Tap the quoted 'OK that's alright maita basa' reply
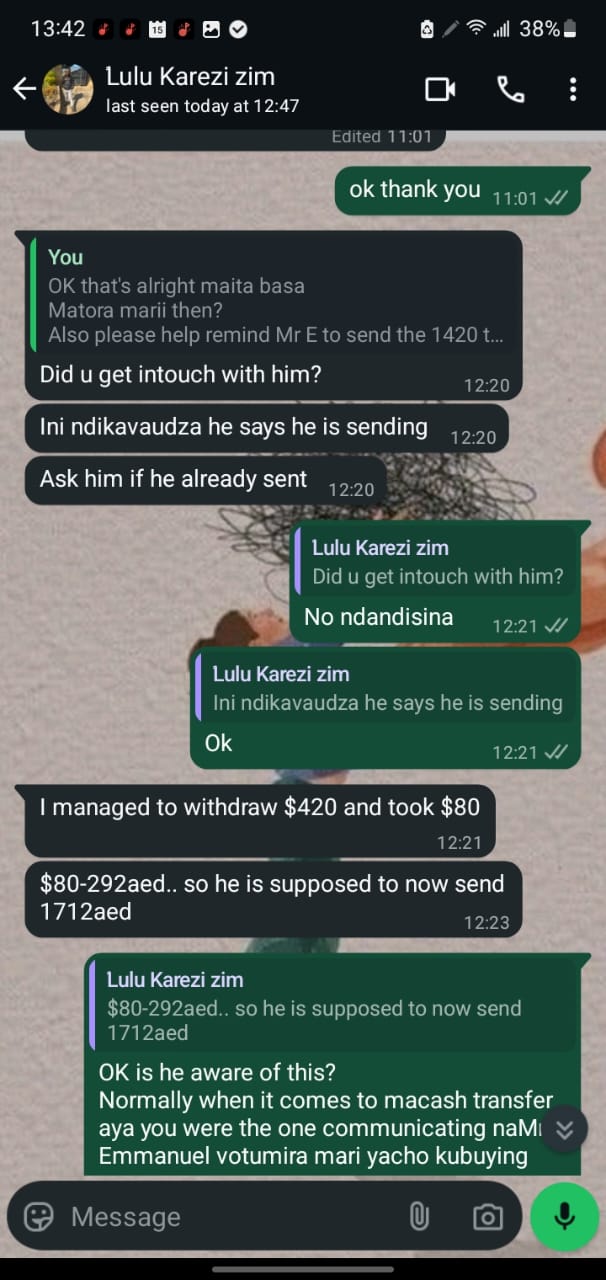Viewport: 606px width, 1280px height. [x=277, y=296]
